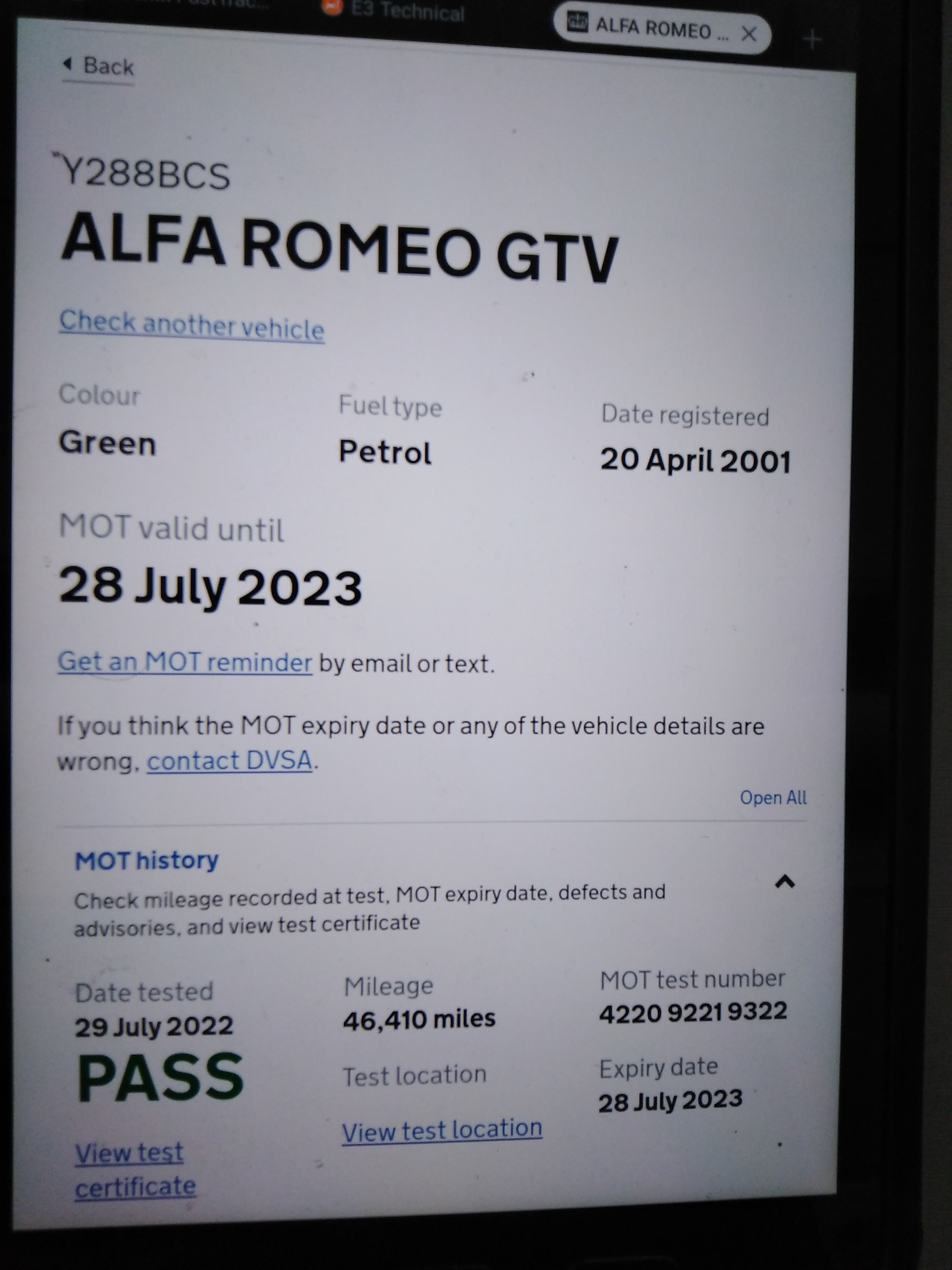The height and width of the screenshot is (1270, 952).
Task: Go back to the previous page
Action: pos(99,66)
